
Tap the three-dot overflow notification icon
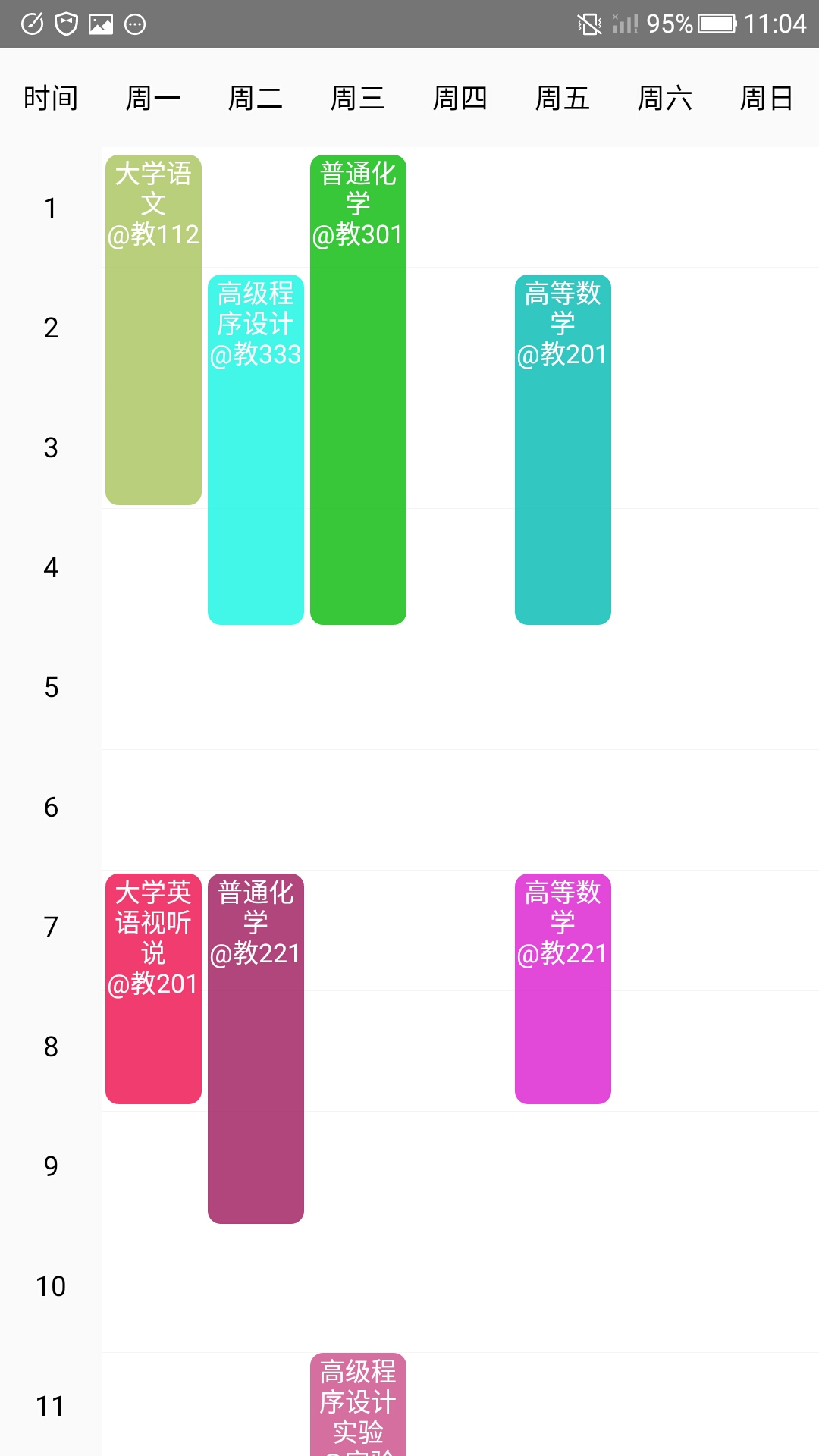pos(135,23)
